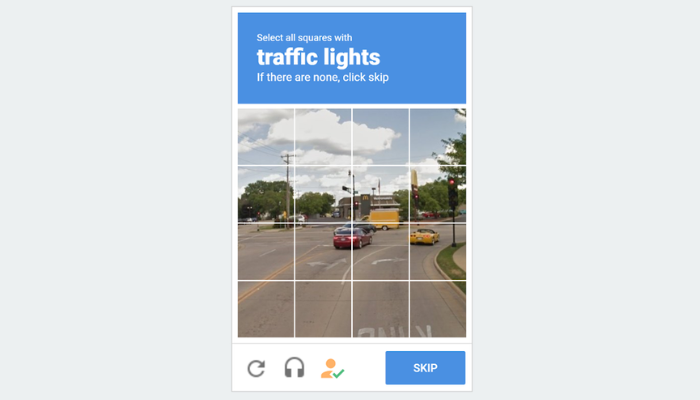The height and width of the screenshot is (400, 700).
Task: Reload a new captcha challenge
Action: pyautogui.click(x=257, y=368)
